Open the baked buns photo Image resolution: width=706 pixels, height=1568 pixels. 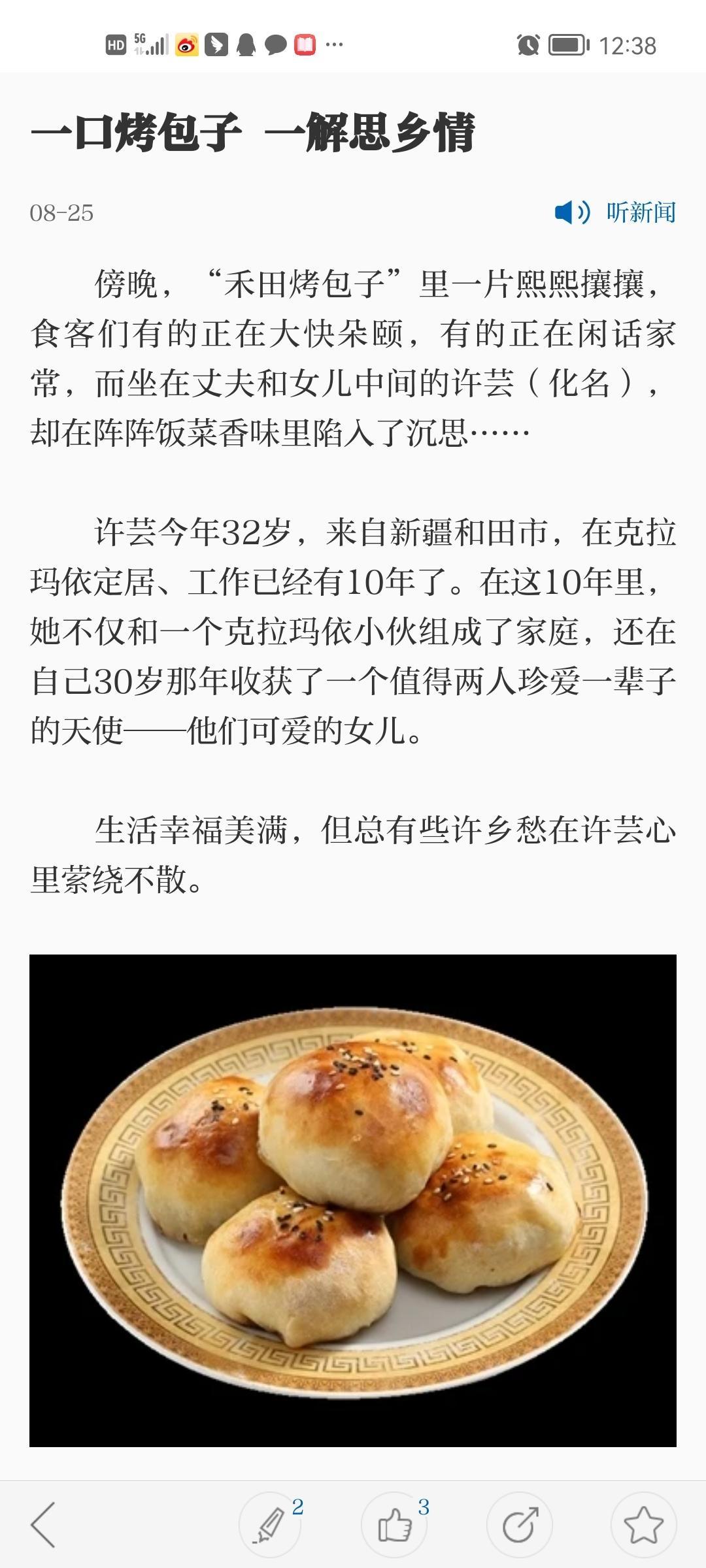(353, 1200)
